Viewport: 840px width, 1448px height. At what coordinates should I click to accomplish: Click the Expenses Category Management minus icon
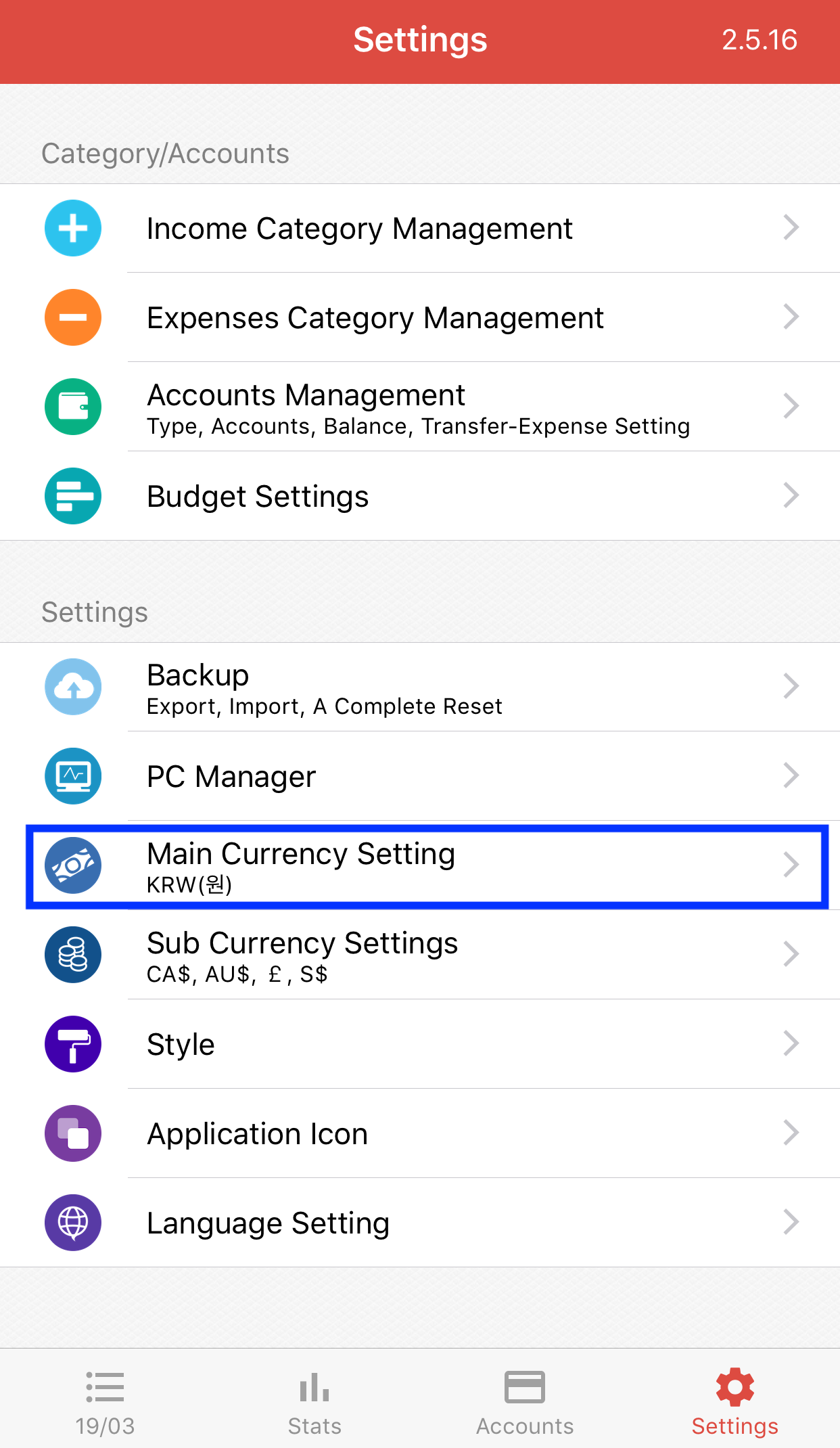(x=72, y=317)
